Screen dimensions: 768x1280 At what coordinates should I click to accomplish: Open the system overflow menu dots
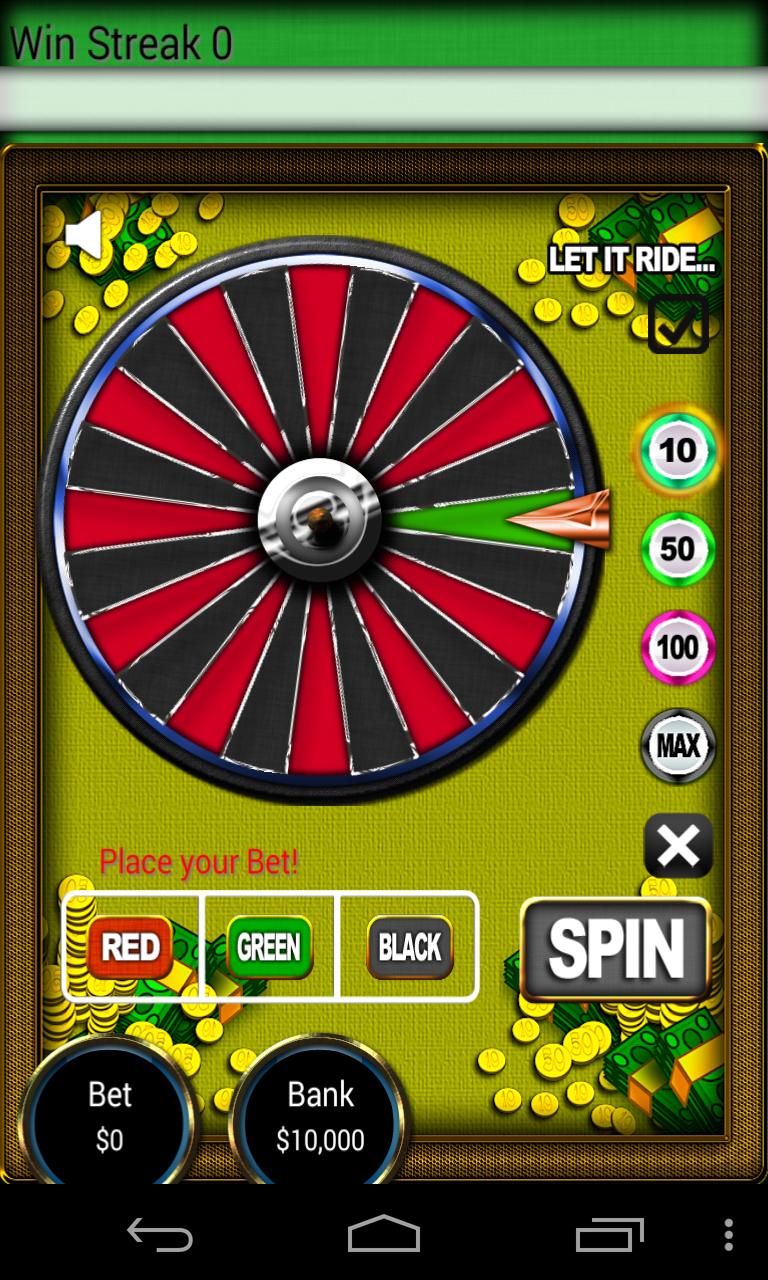tap(728, 1235)
